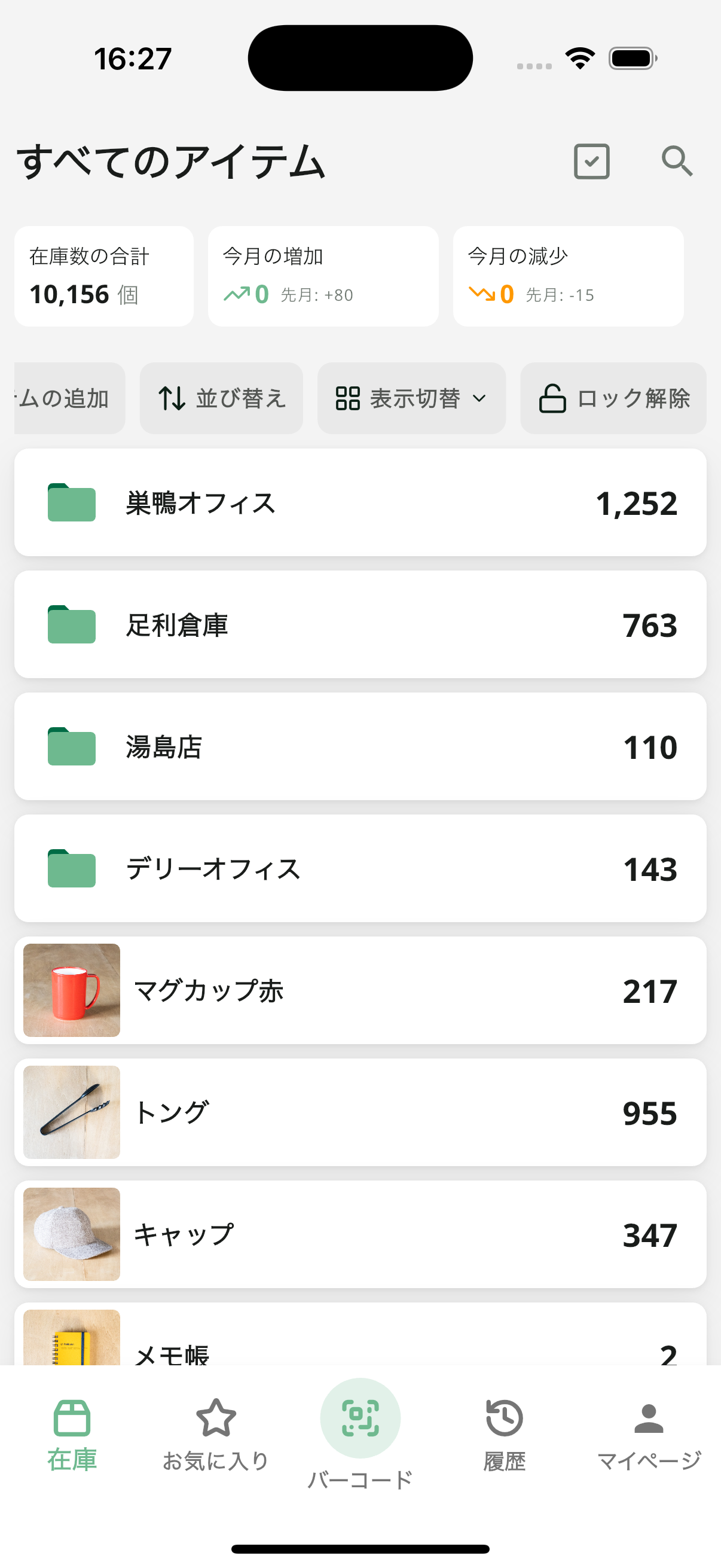Select the 在庫 inventory box icon
The height and width of the screenshot is (1568, 721).
[x=71, y=1418]
